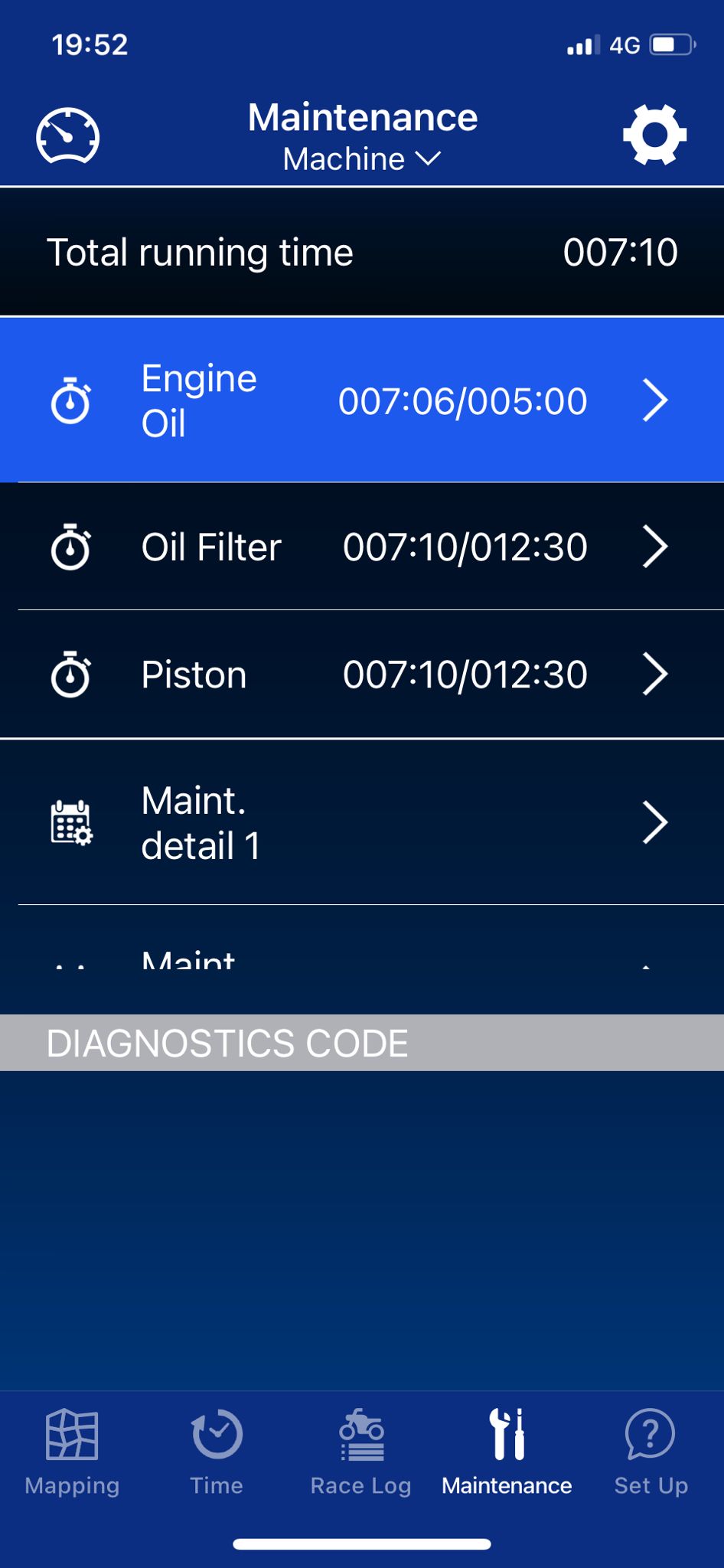The image size is (724, 1568).
Task: Select the Maintenance tab
Action: (x=507, y=1452)
